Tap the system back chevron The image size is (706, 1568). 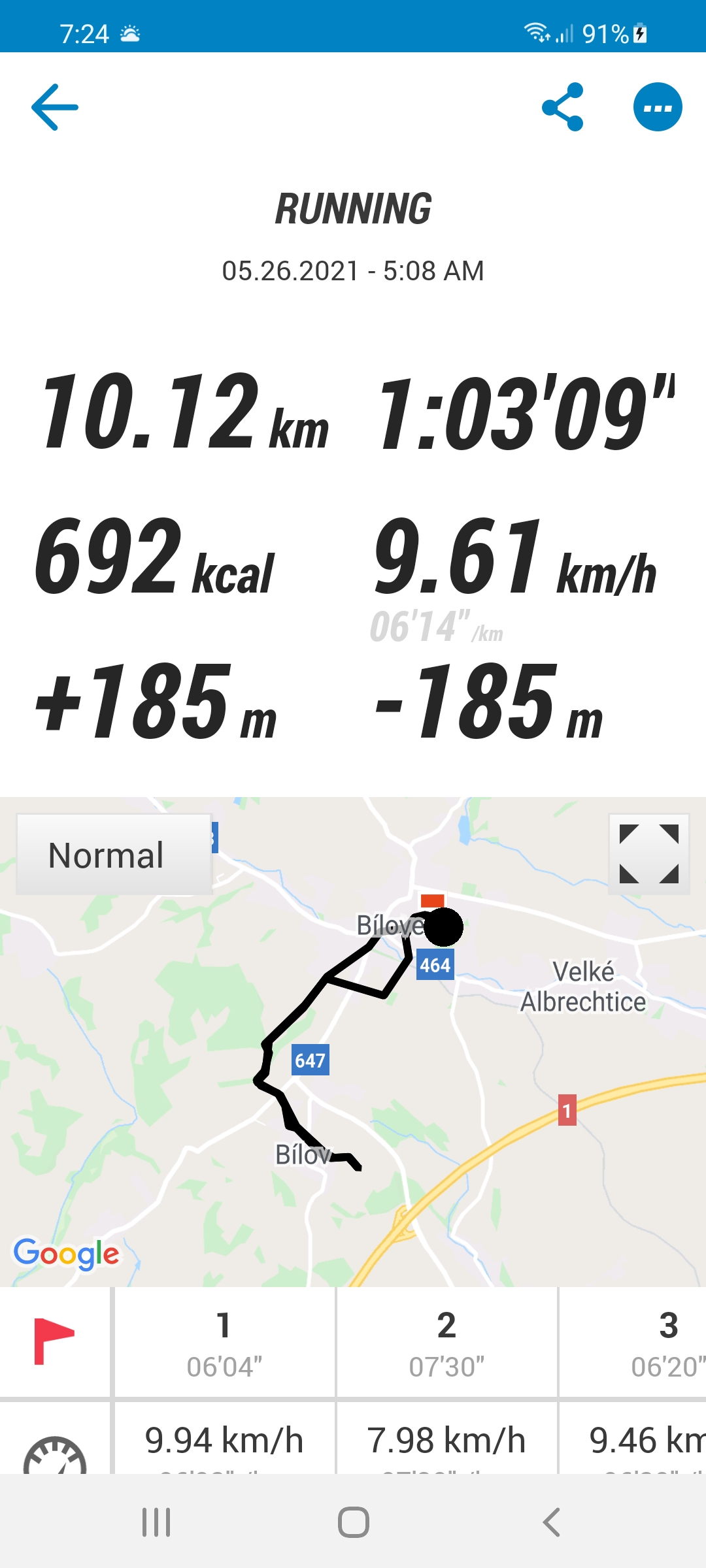(x=551, y=1522)
